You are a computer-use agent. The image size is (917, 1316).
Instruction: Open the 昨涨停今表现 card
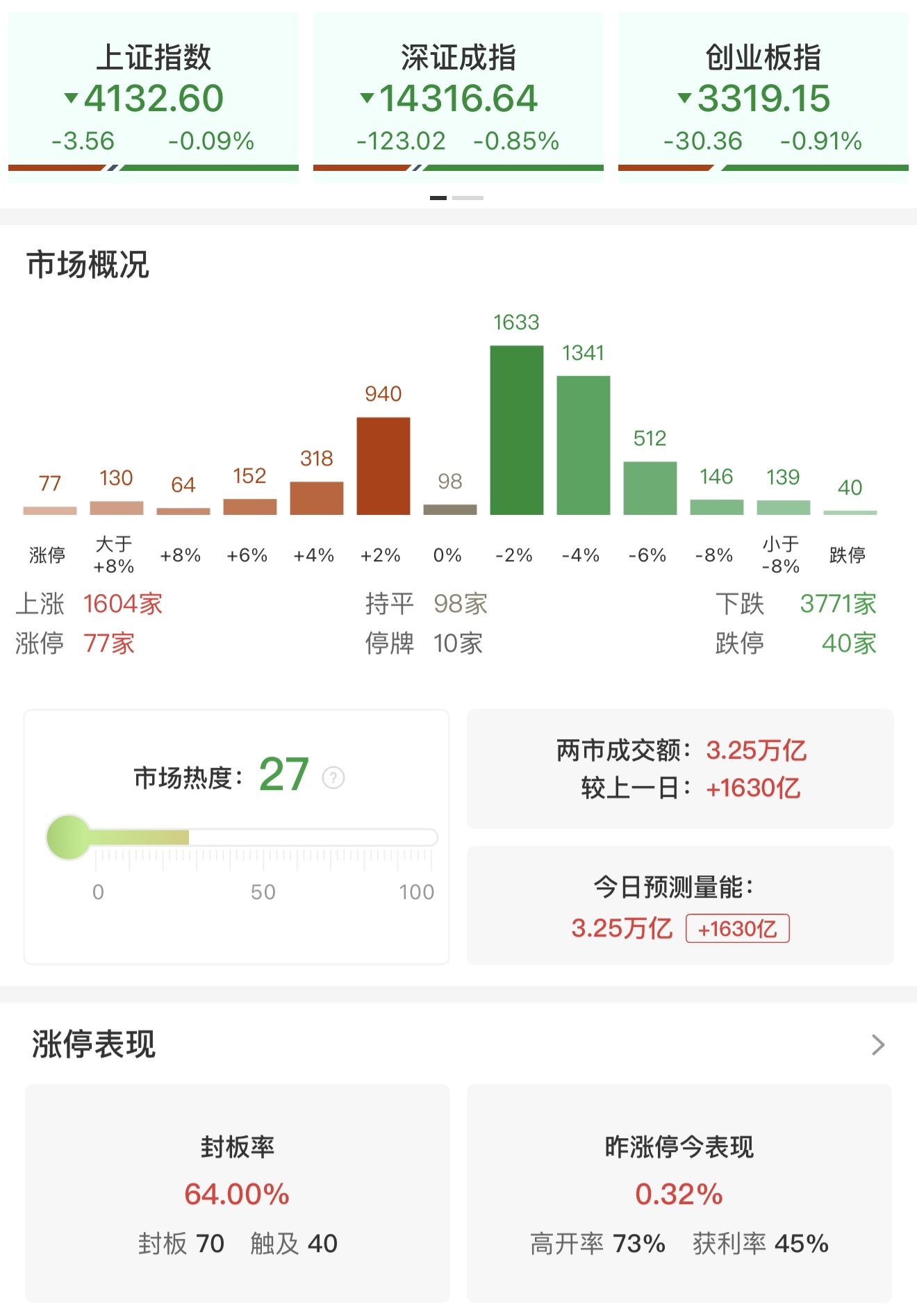(679, 1192)
